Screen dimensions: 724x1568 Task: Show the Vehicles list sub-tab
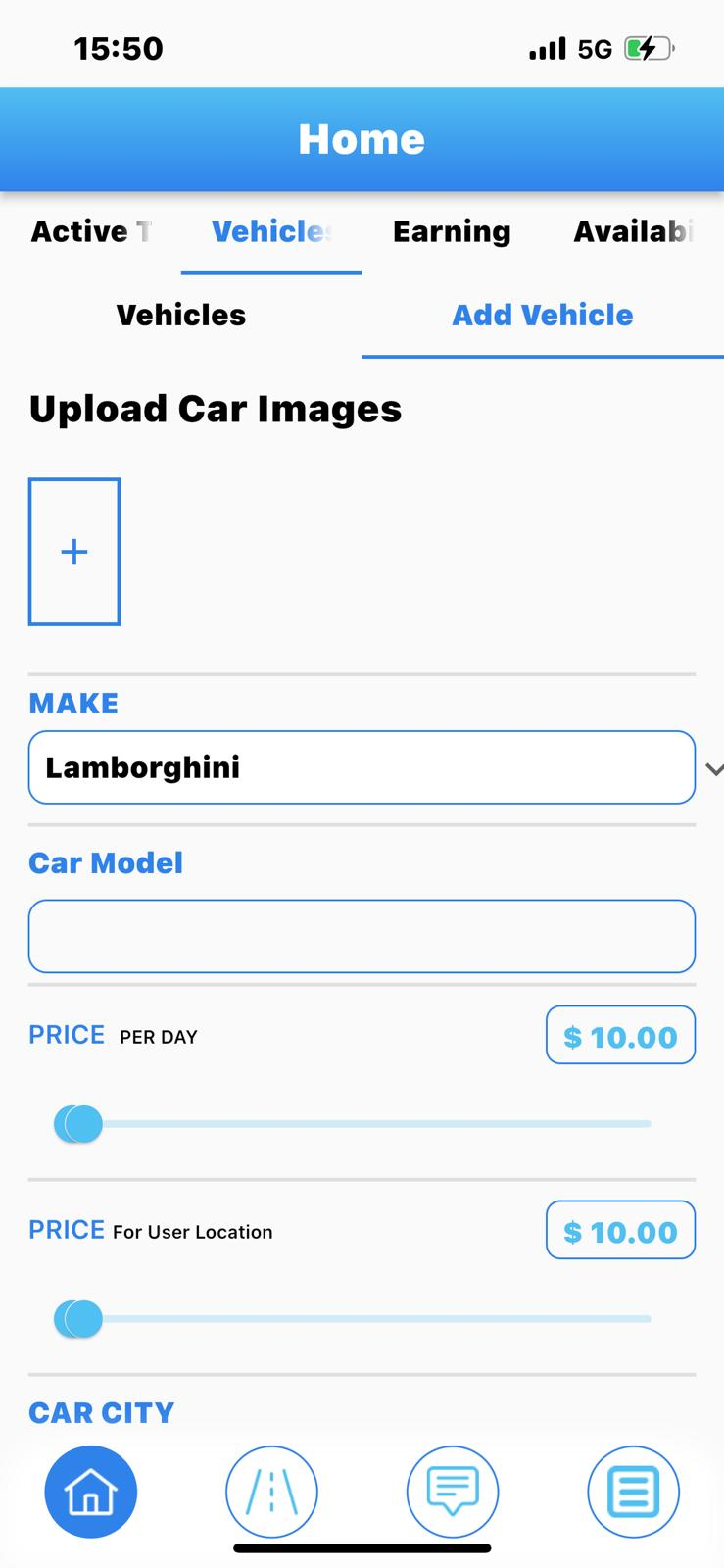point(181,315)
